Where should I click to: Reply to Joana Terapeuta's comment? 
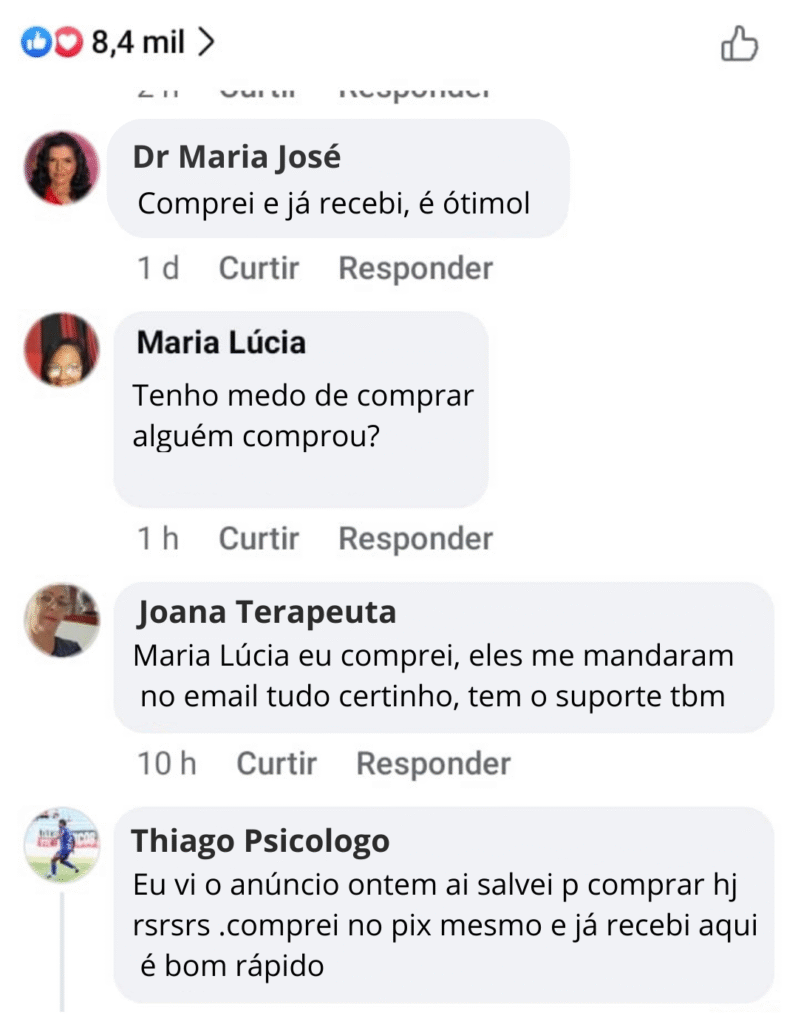(433, 764)
